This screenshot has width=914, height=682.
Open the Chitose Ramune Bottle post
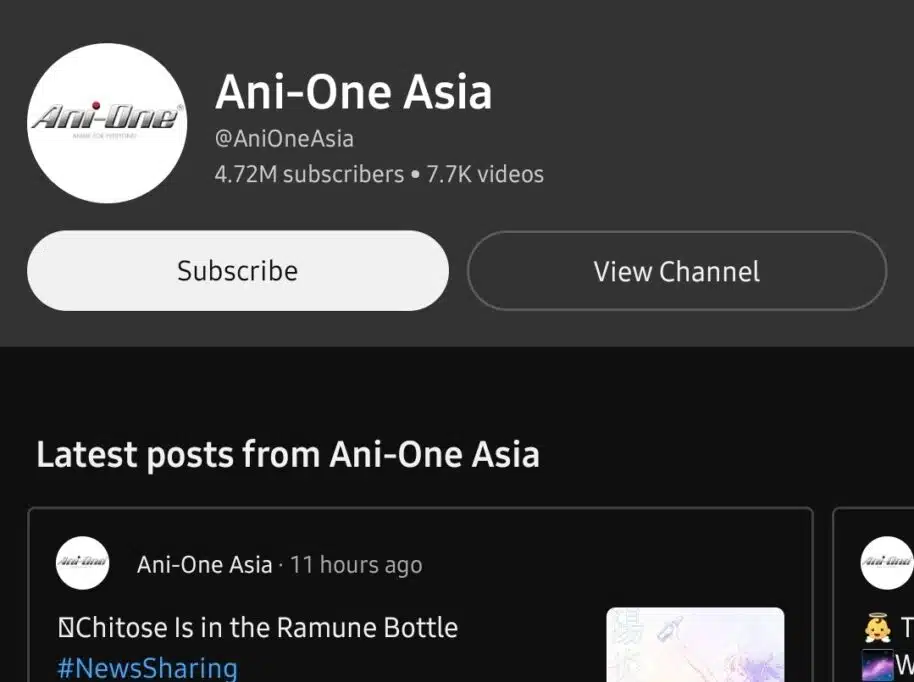(258, 628)
